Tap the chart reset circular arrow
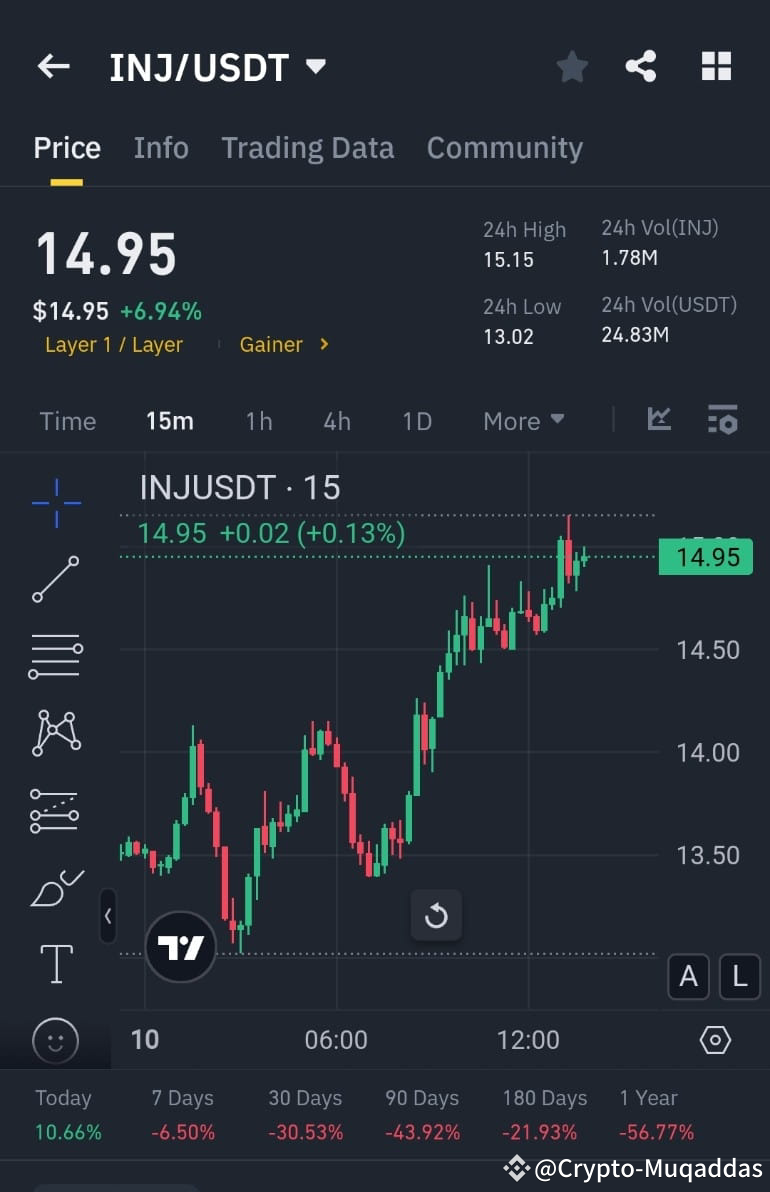Viewport: 770px width, 1192px height. (437, 915)
